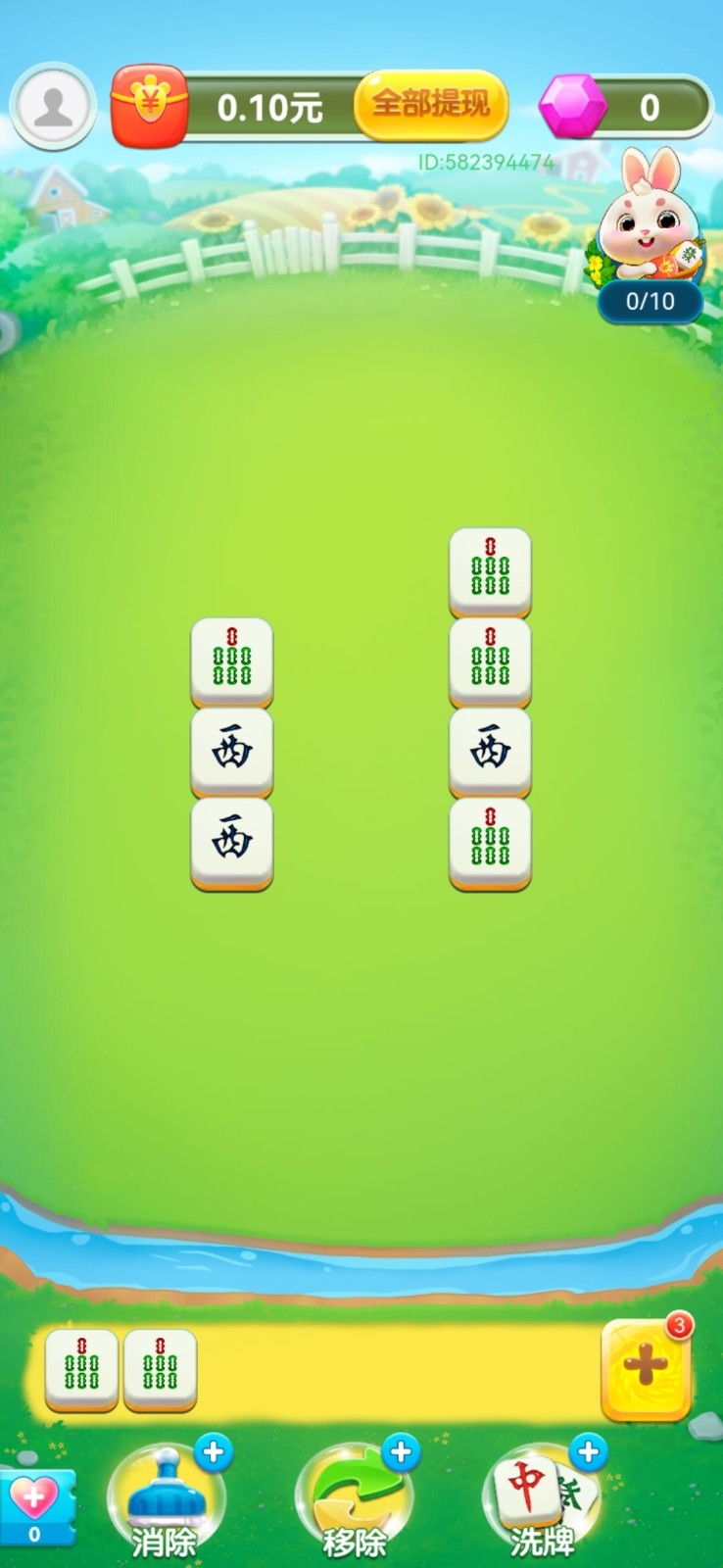
Task: Select the bottom bamboo tile of right column
Action: (x=490, y=843)
